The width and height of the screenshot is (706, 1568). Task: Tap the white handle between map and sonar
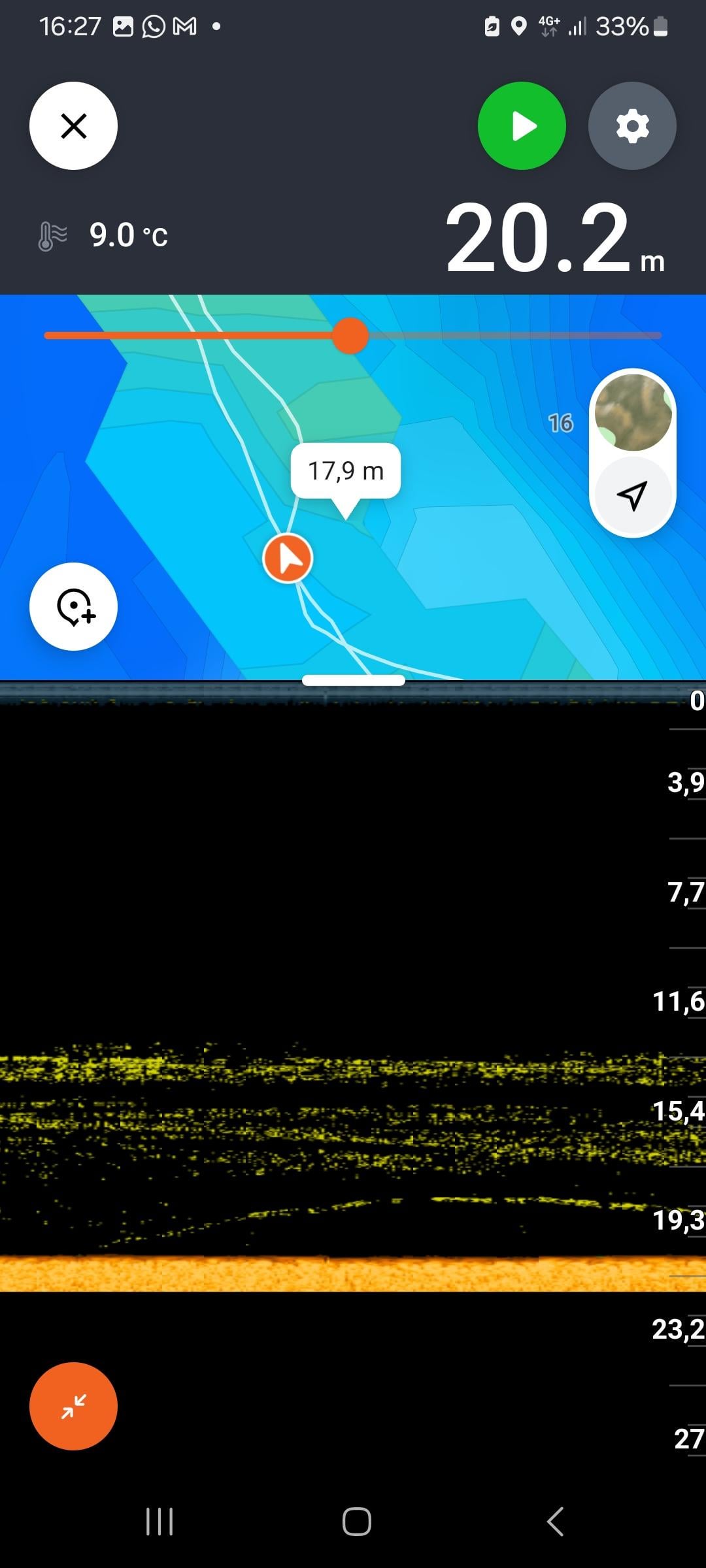353,681
